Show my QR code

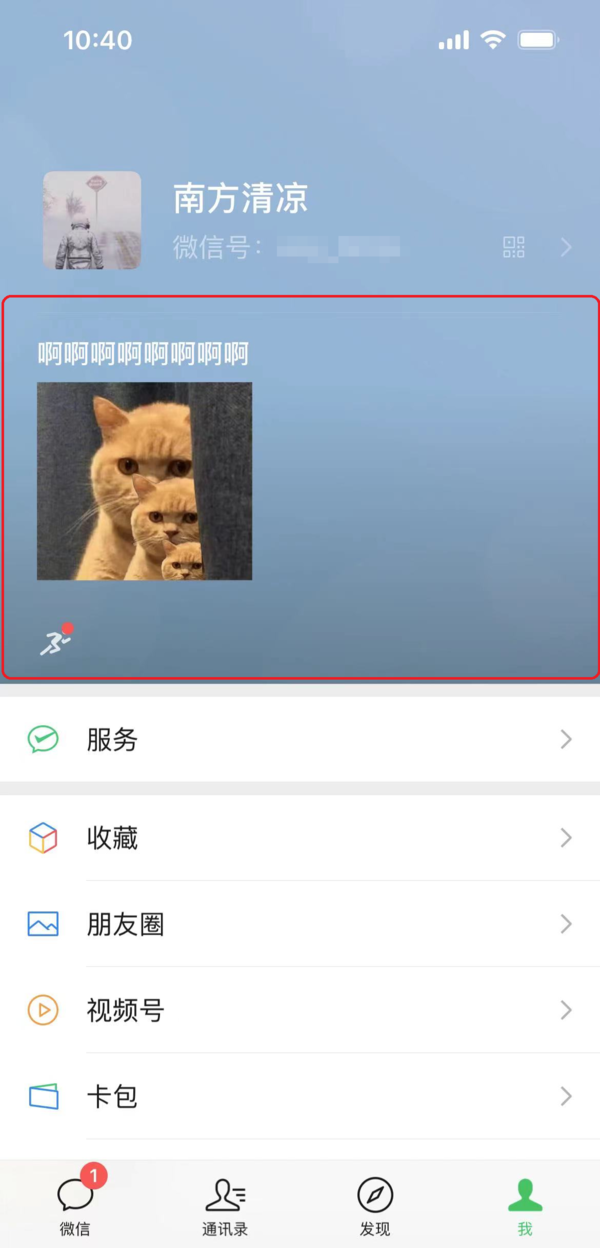coord(514,247)
